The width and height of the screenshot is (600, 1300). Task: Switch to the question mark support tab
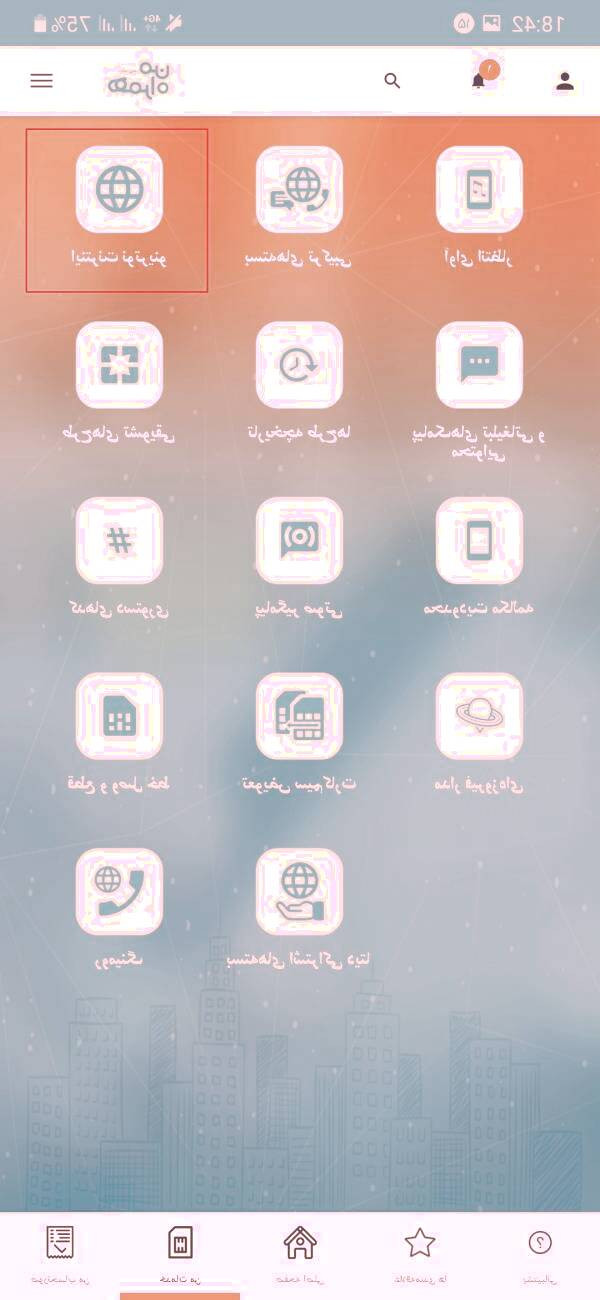(x=540, y=1252)
